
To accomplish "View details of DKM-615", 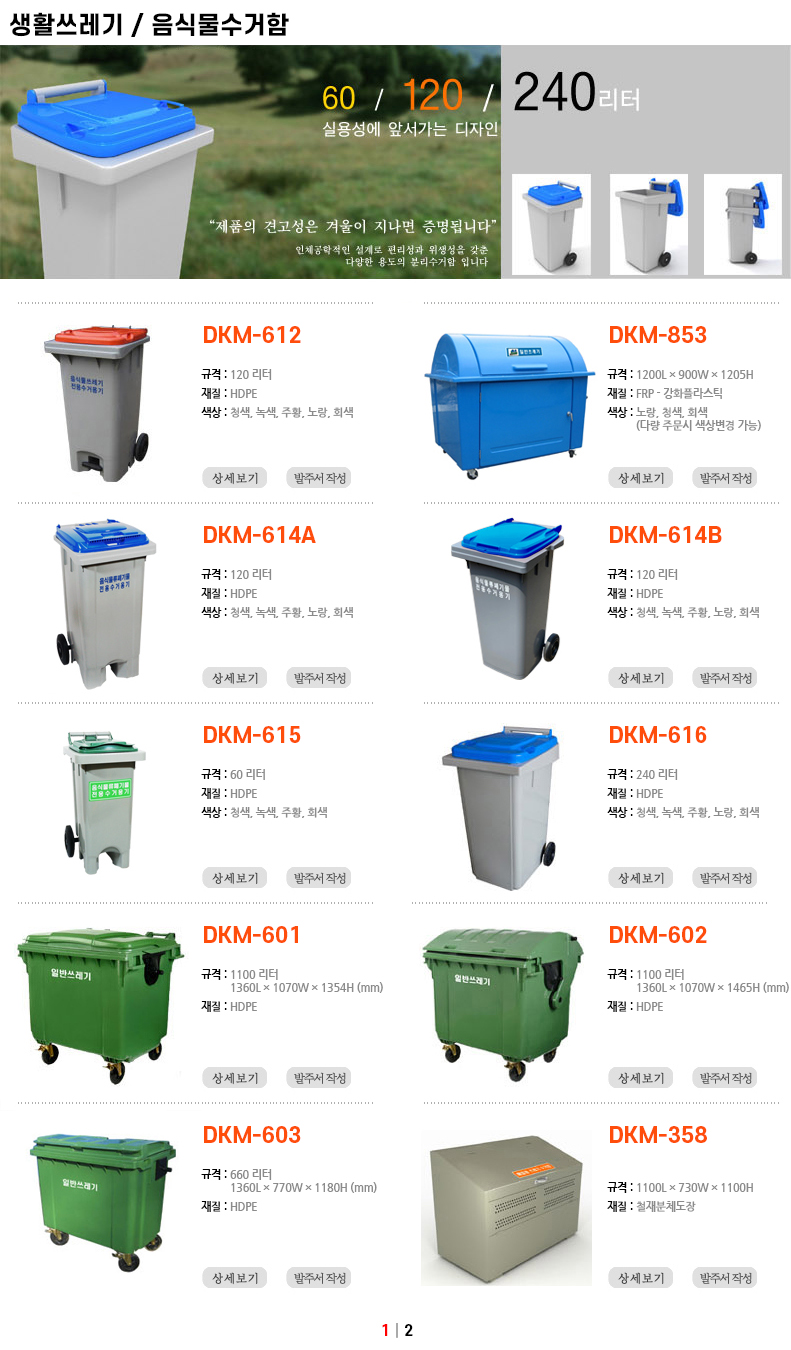I will click(x=234, y=878).
